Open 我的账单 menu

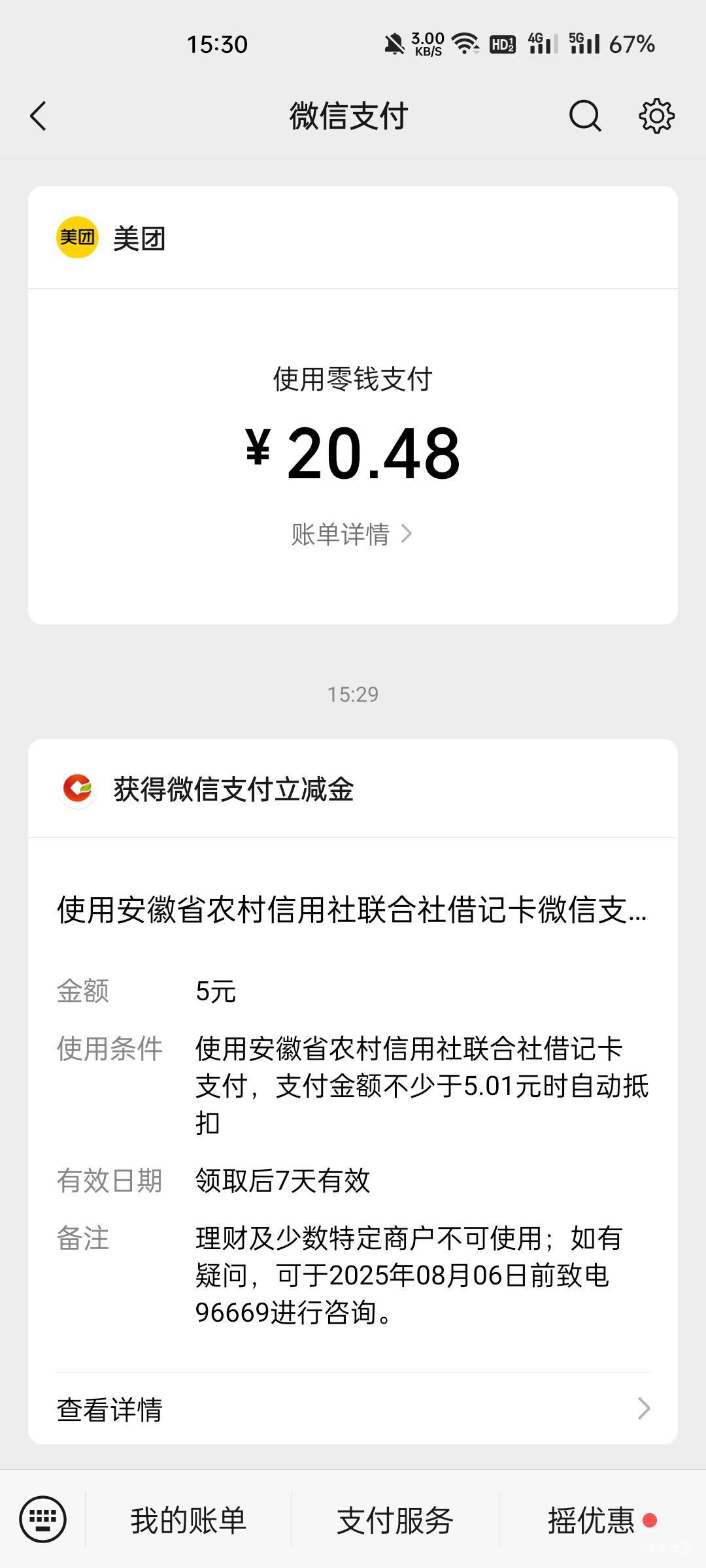188,1520
